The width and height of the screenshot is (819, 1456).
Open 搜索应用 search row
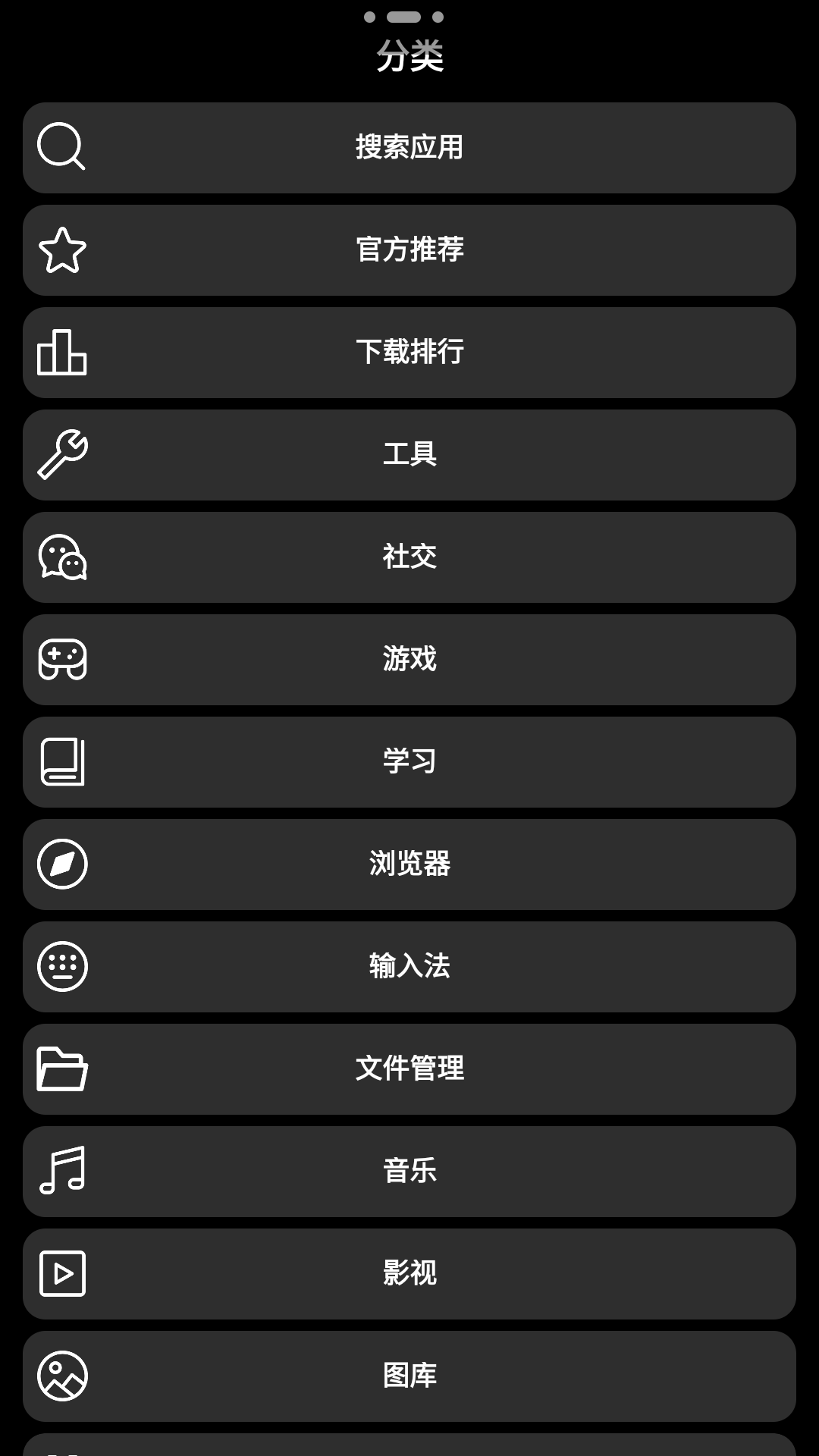(x=409, y=147)
